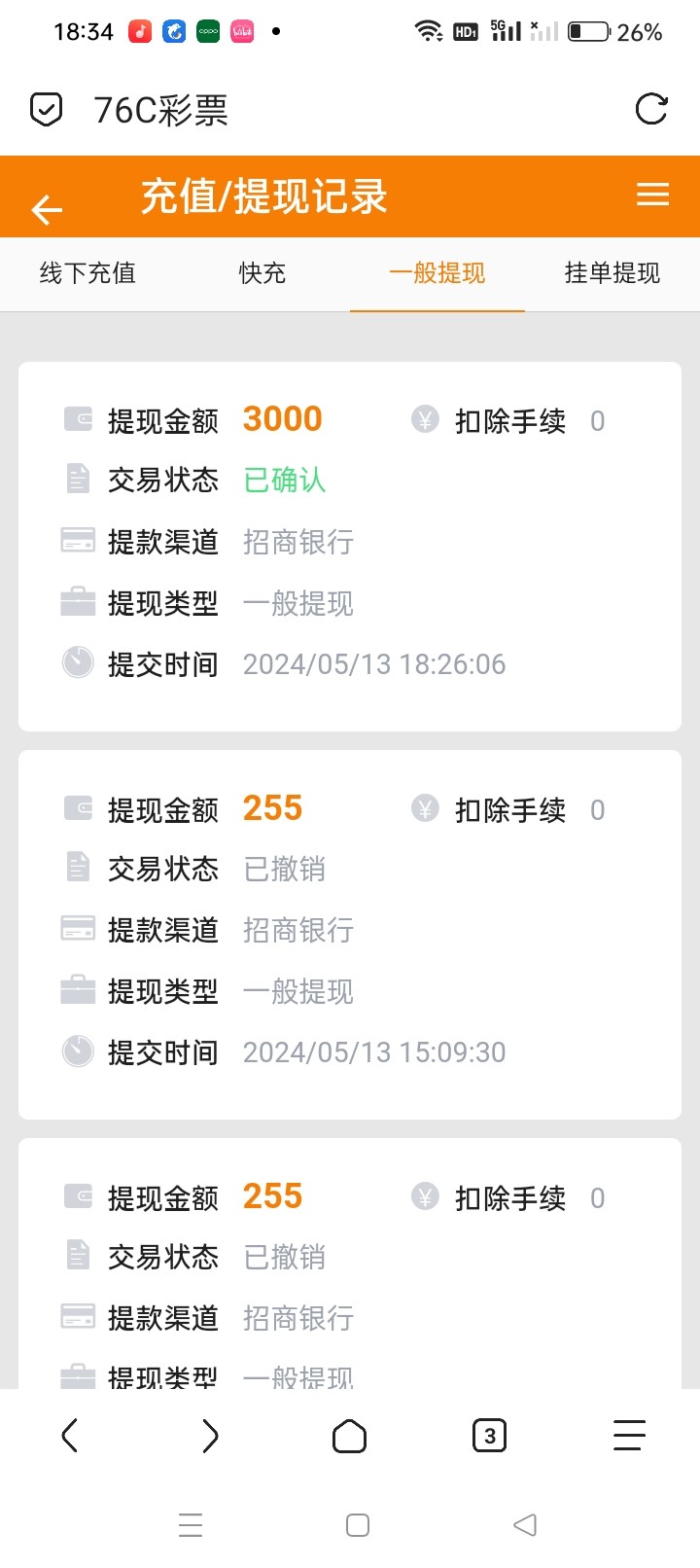Navigate back in the browser toolbar

[x=70, y=1436]
